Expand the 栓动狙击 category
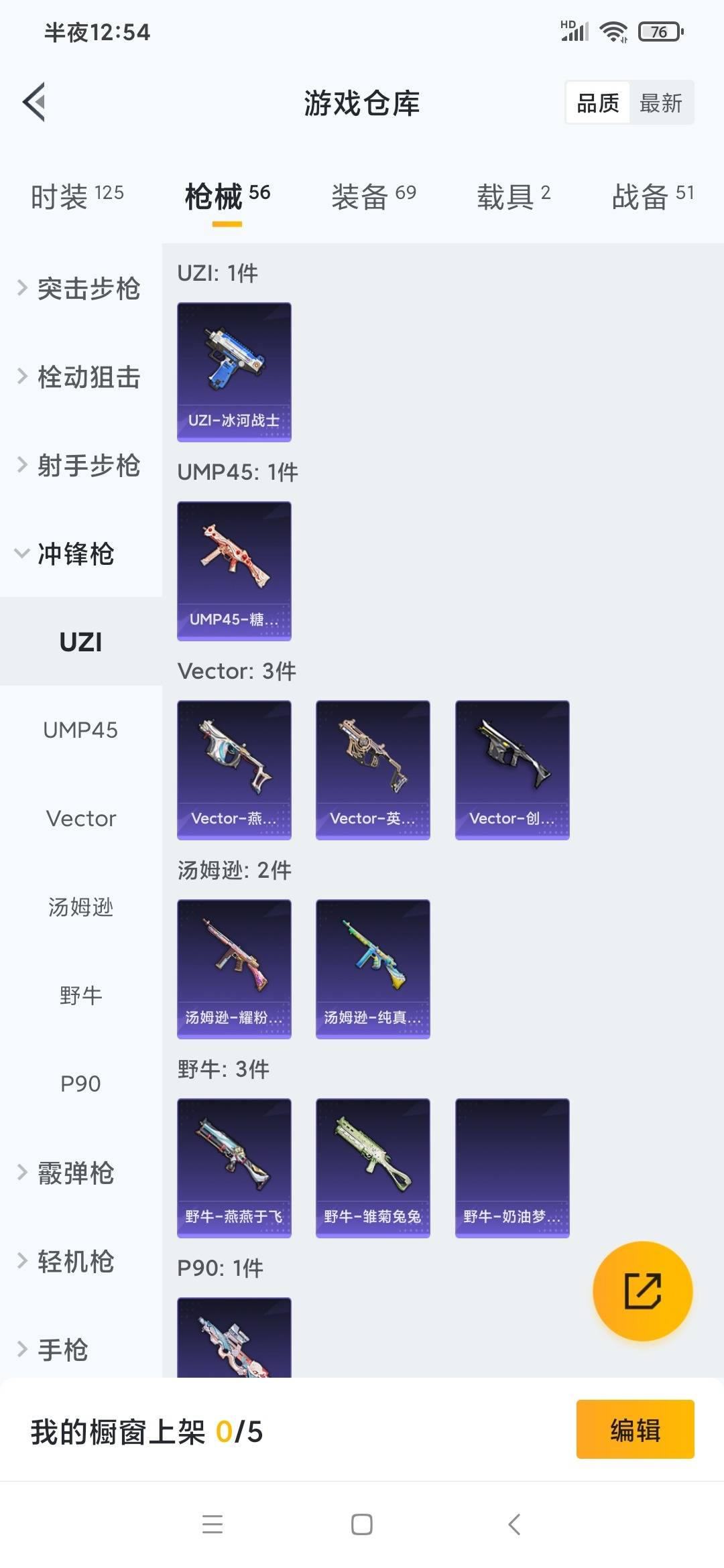Image resolution: width=724 pixels, height=1568 pixels. point(80,377)
